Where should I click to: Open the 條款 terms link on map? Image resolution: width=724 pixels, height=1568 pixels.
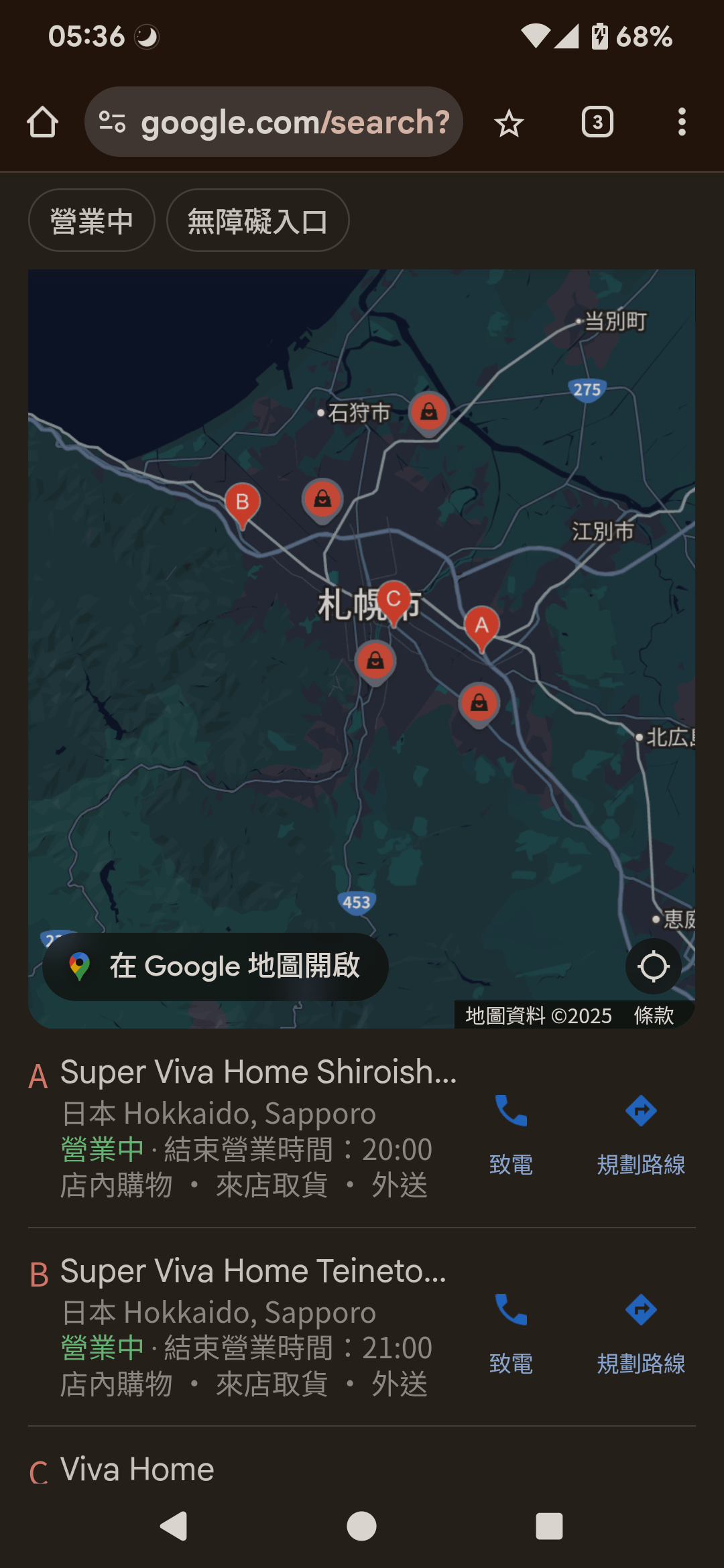click(654, 1016)
